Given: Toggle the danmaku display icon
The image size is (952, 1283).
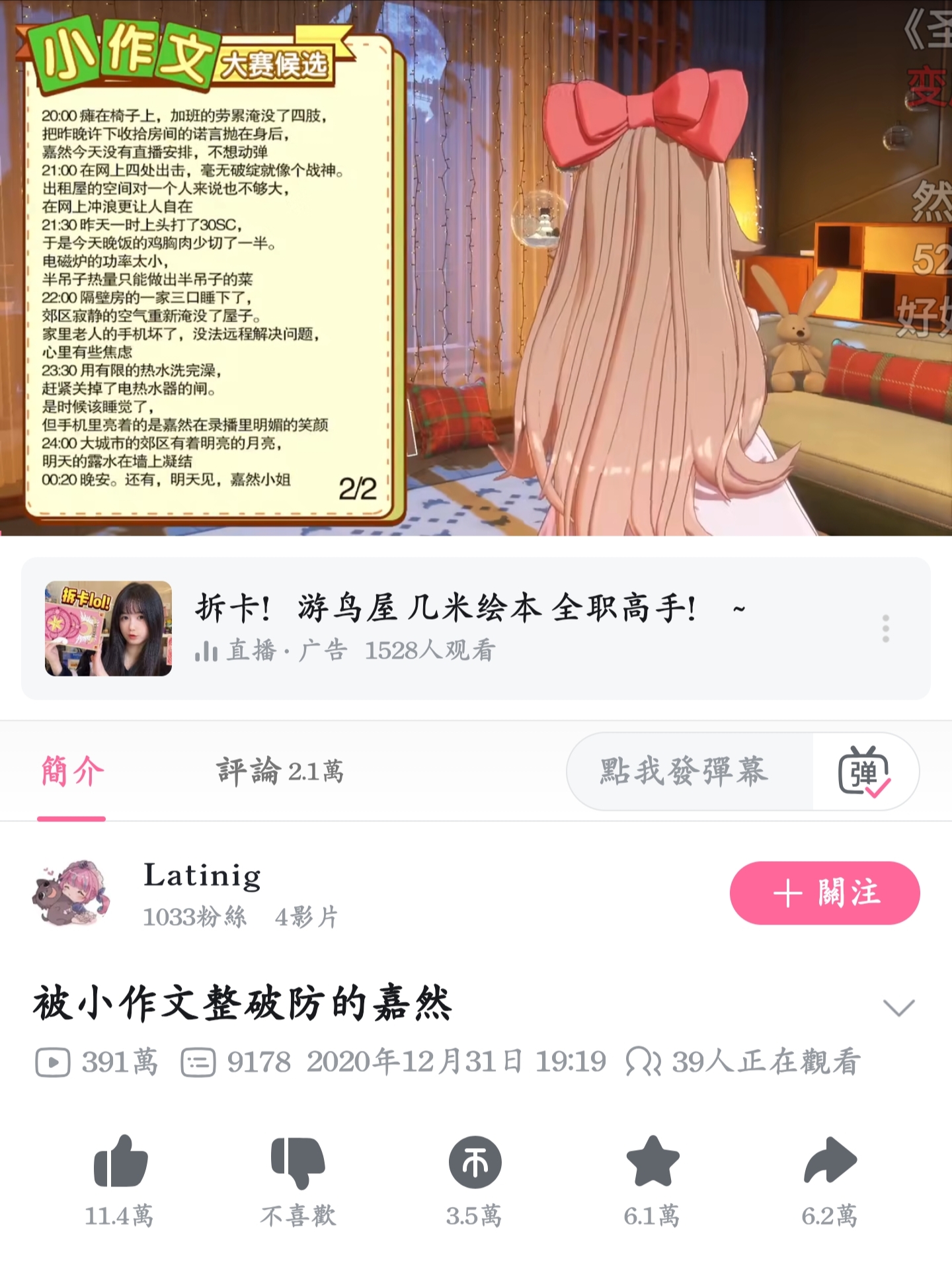Looking at the screenshot, I should click(864, 772).
